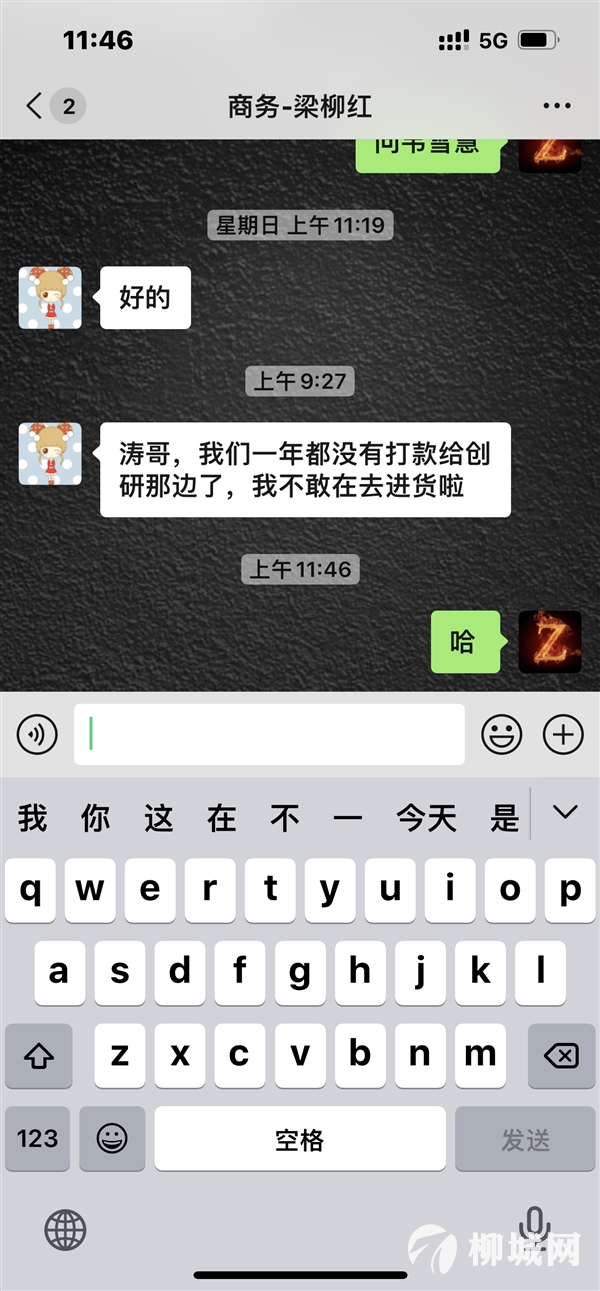
Task: Switch to voice message input
Action: point(37,736)
